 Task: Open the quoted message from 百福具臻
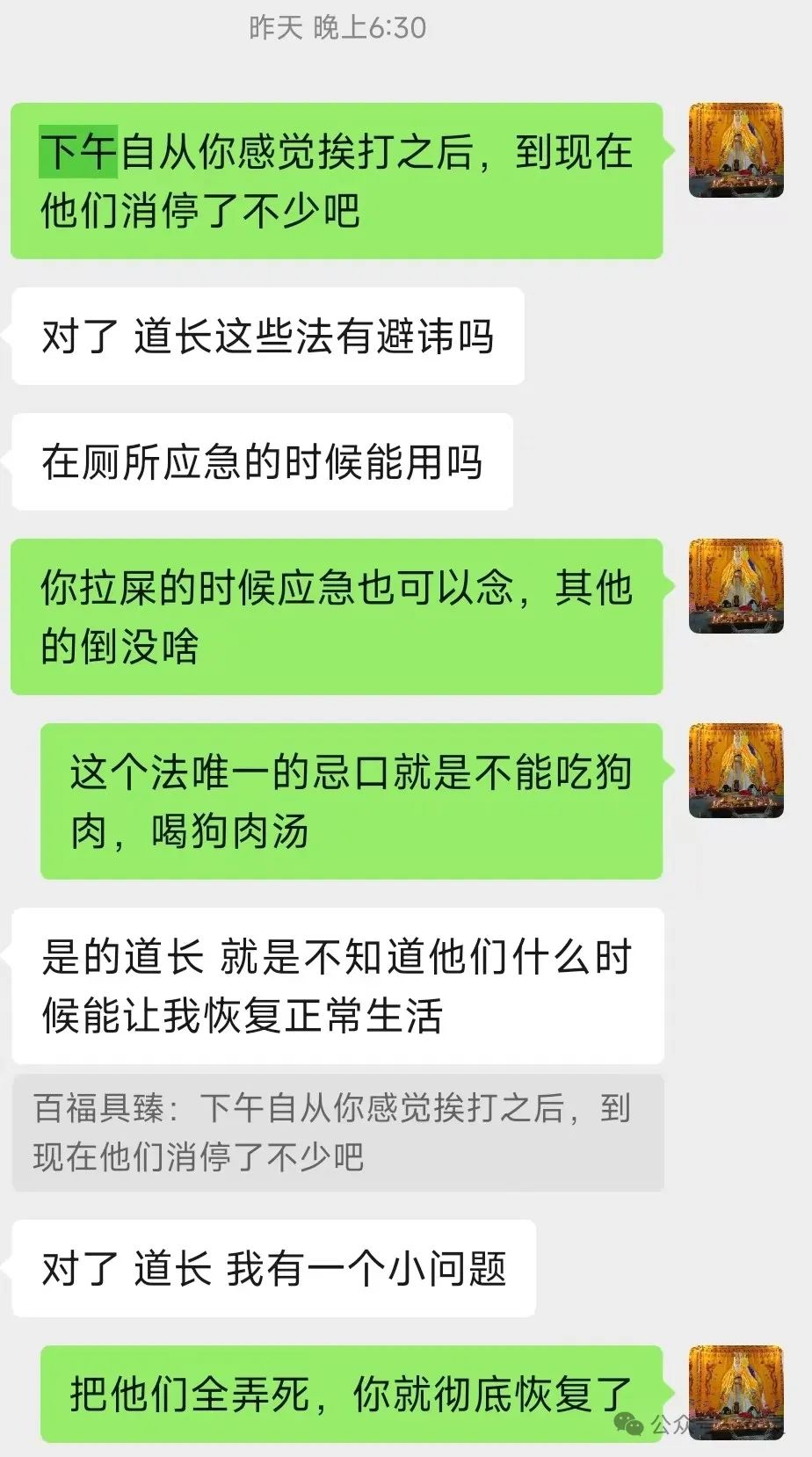(x=337, y=1133)
